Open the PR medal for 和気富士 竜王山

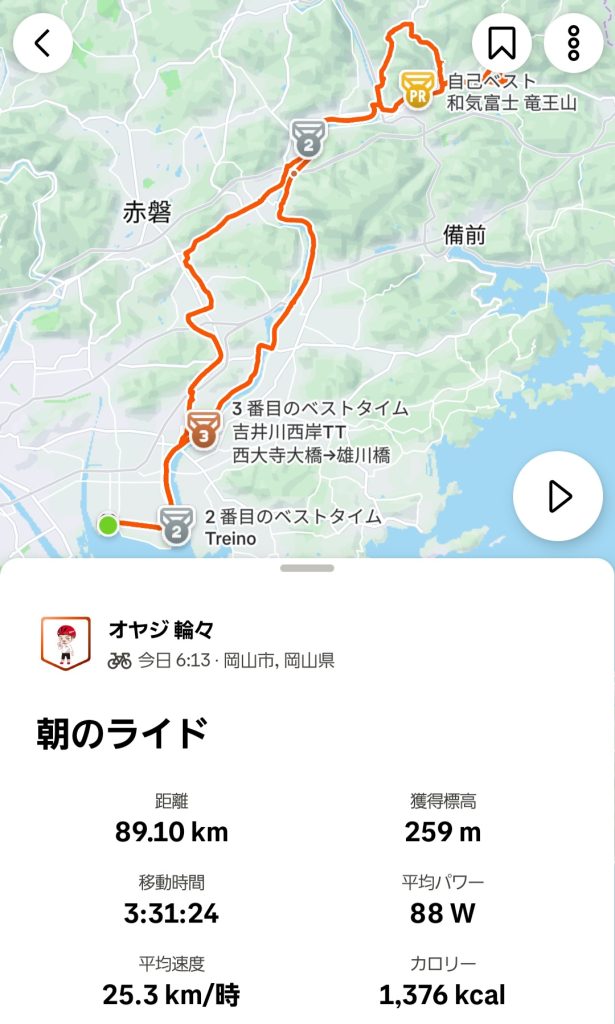(x=417, y=89)
